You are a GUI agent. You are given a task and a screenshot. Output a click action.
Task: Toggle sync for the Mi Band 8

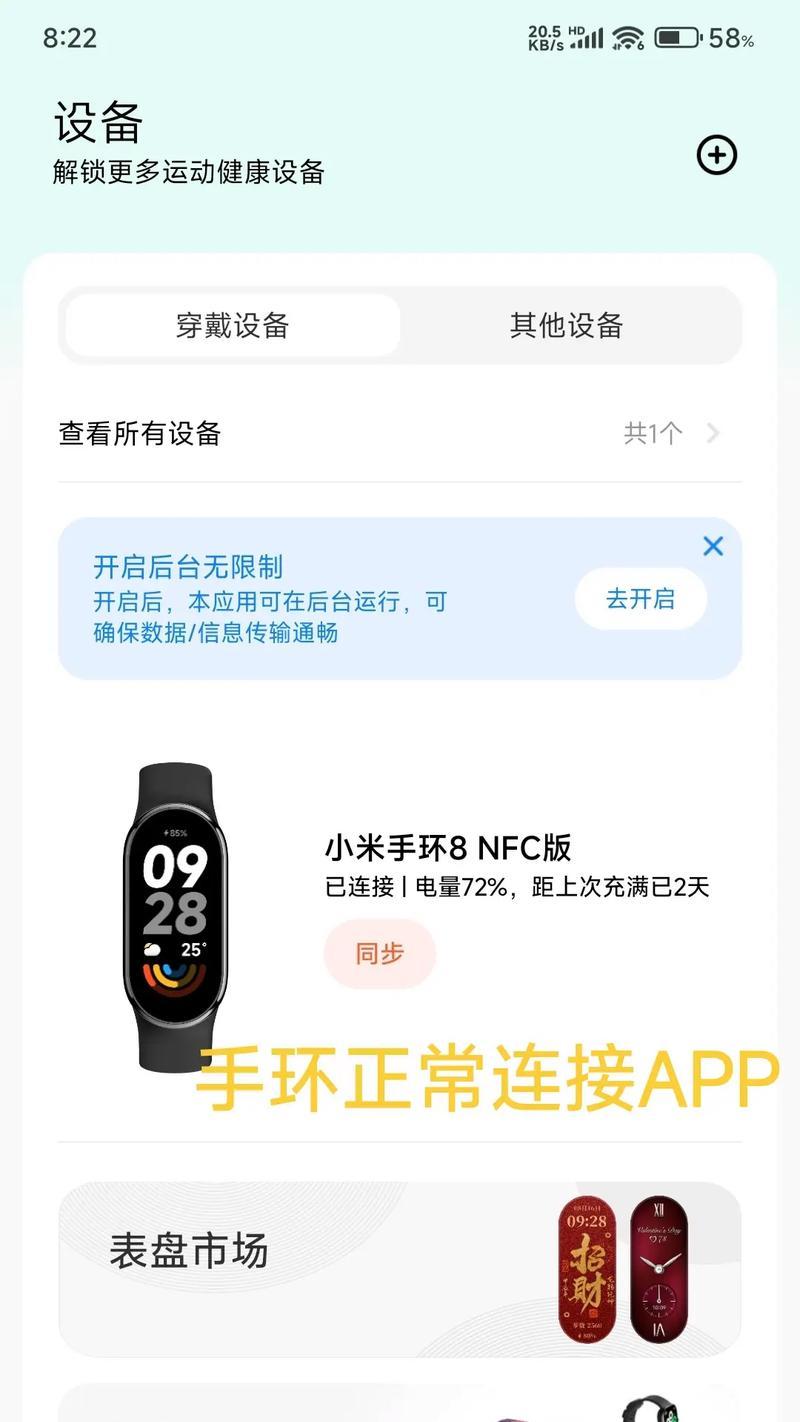click(x=379, y=954)
